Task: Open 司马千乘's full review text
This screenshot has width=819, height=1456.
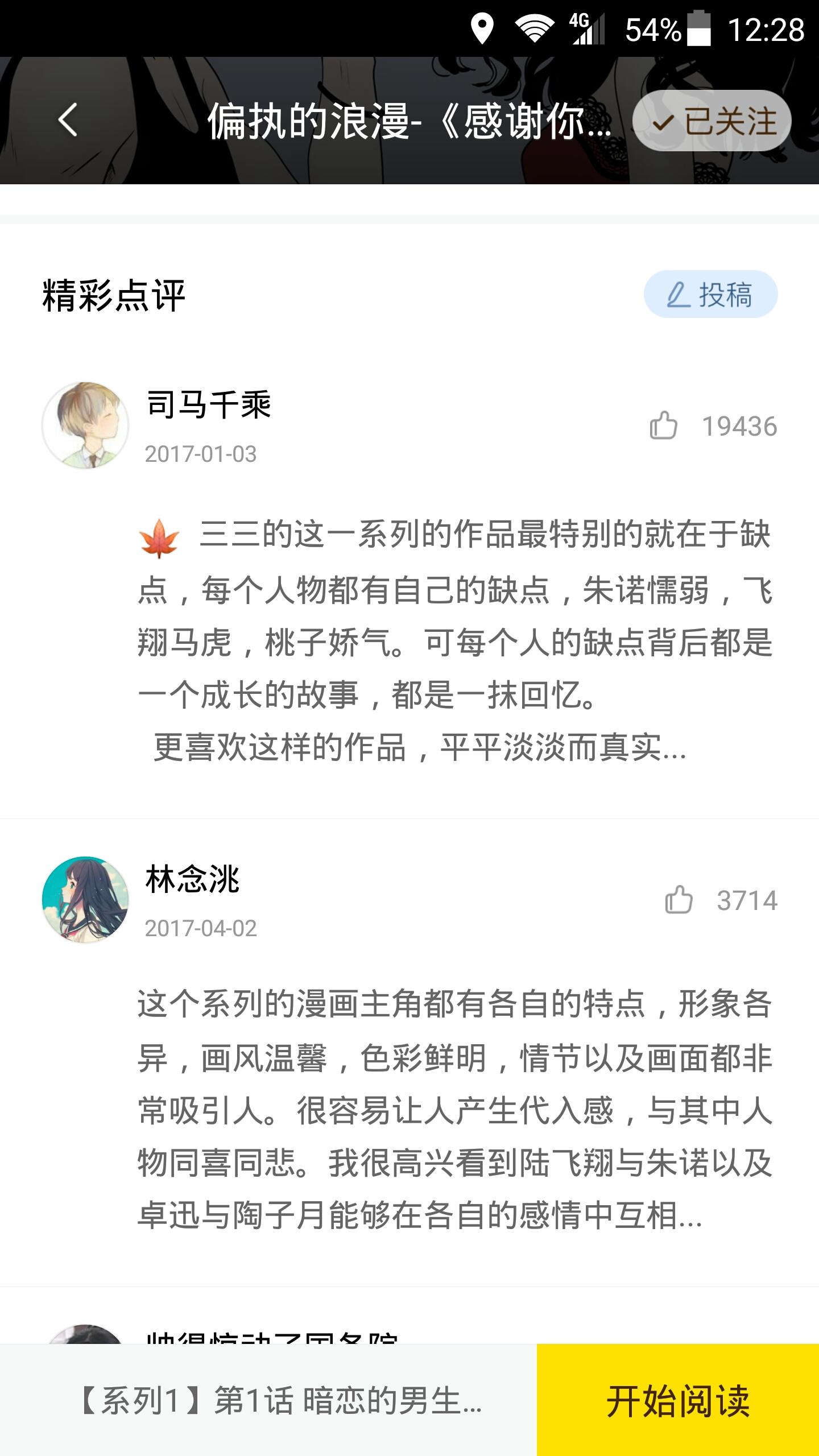Action: (x=454, y=641)
